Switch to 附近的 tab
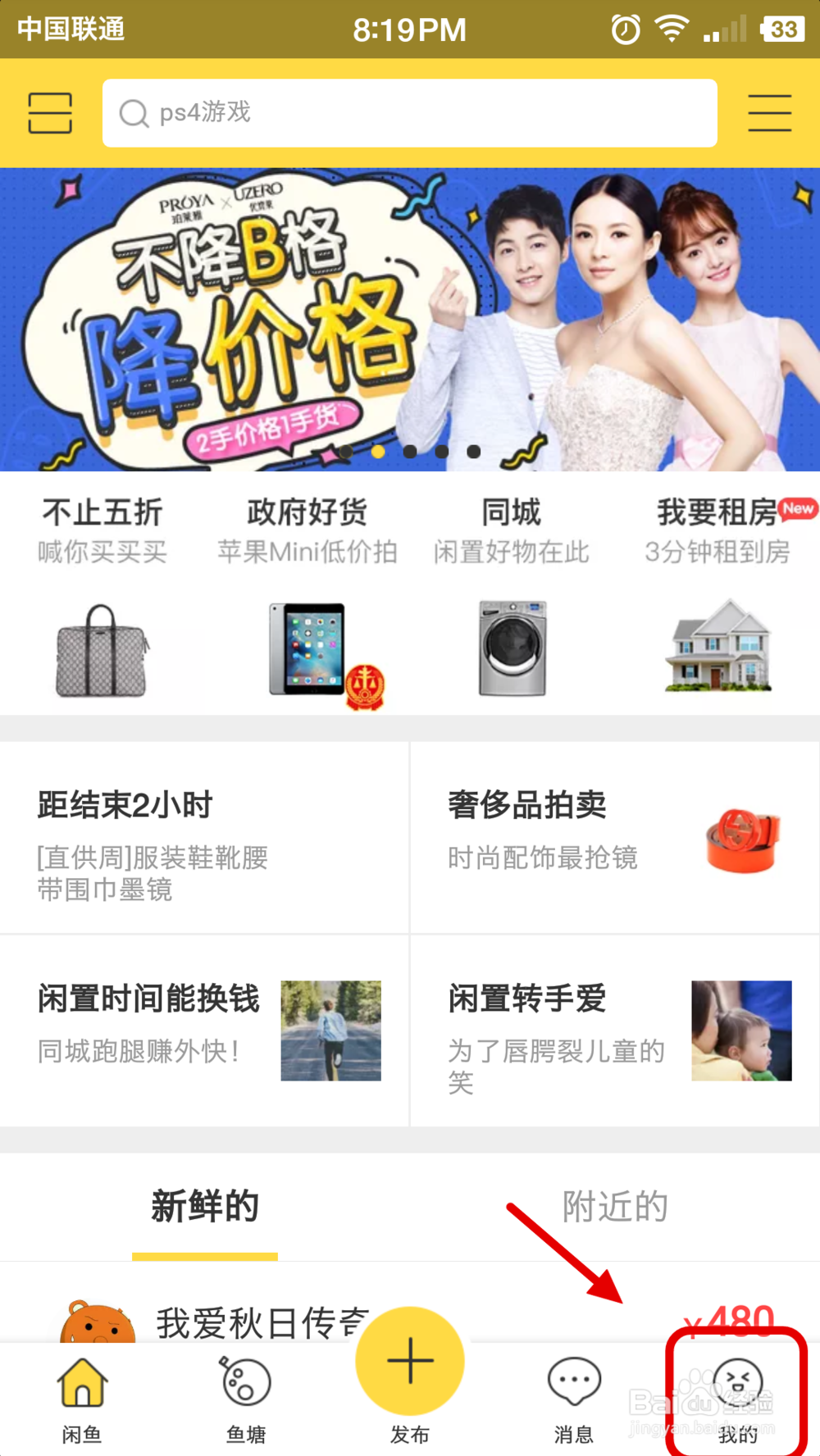Viewport: 820px width, 1456px height. click(615, 1207)
